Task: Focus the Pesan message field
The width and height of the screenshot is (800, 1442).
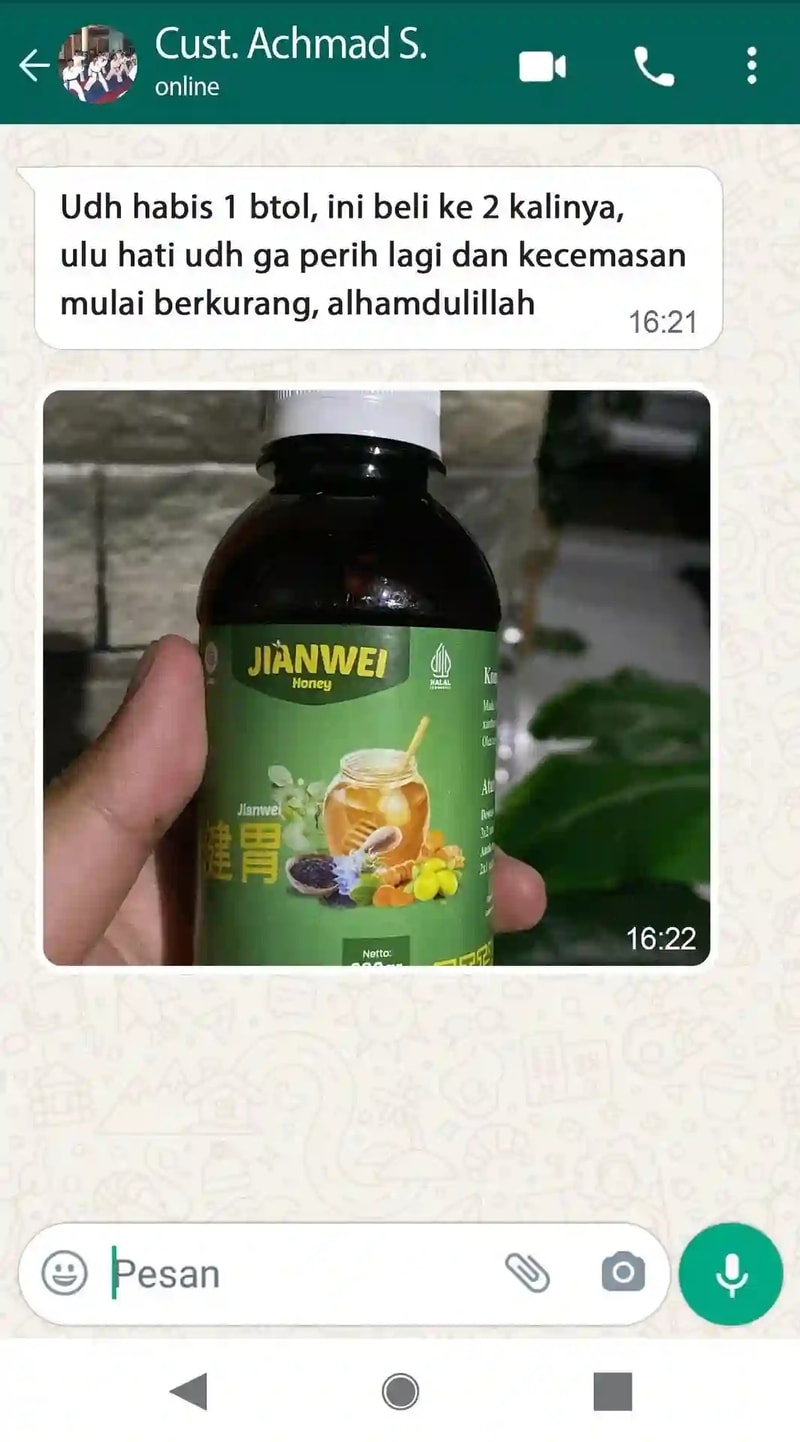Action: pyautogui.click(x=300, y=1274)
